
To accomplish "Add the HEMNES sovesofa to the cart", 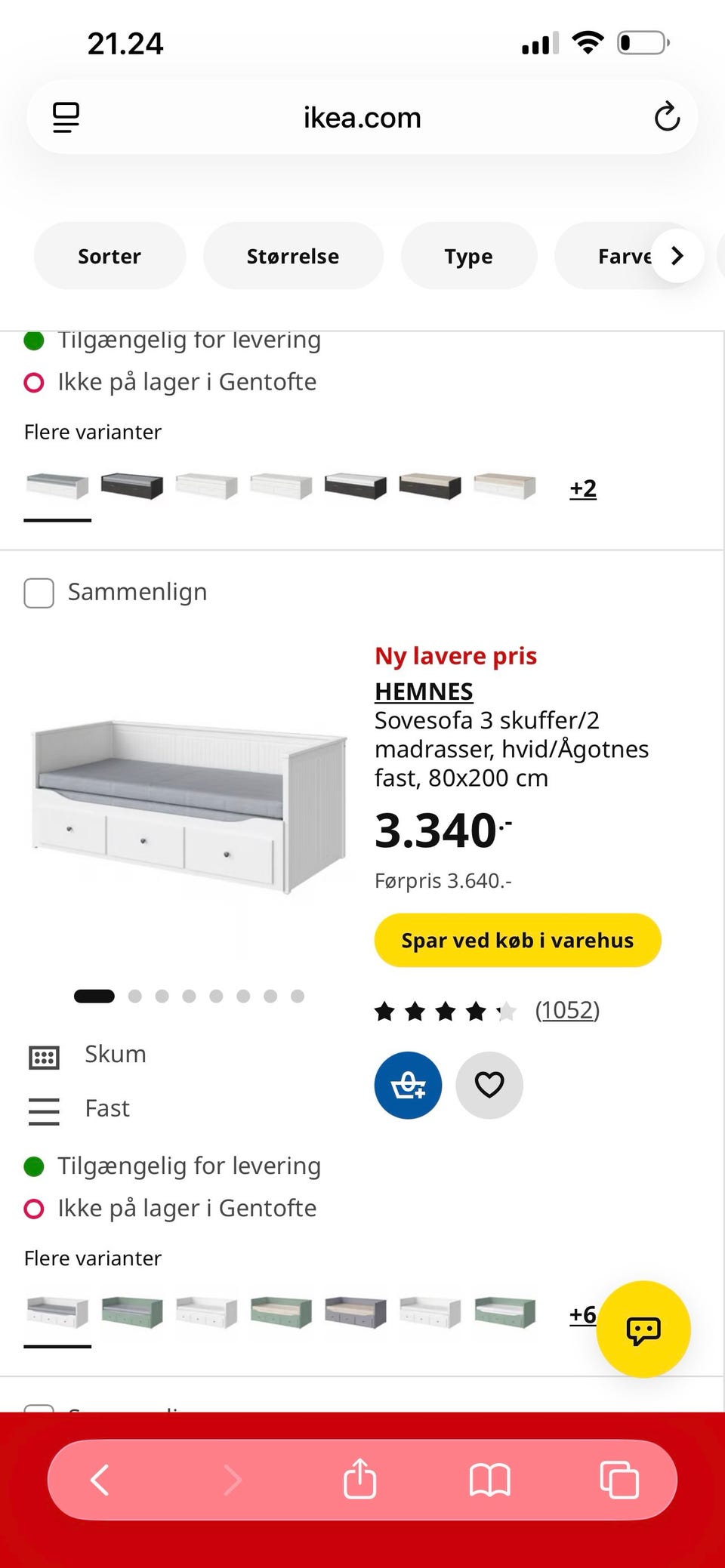I will click(408, 1085).
